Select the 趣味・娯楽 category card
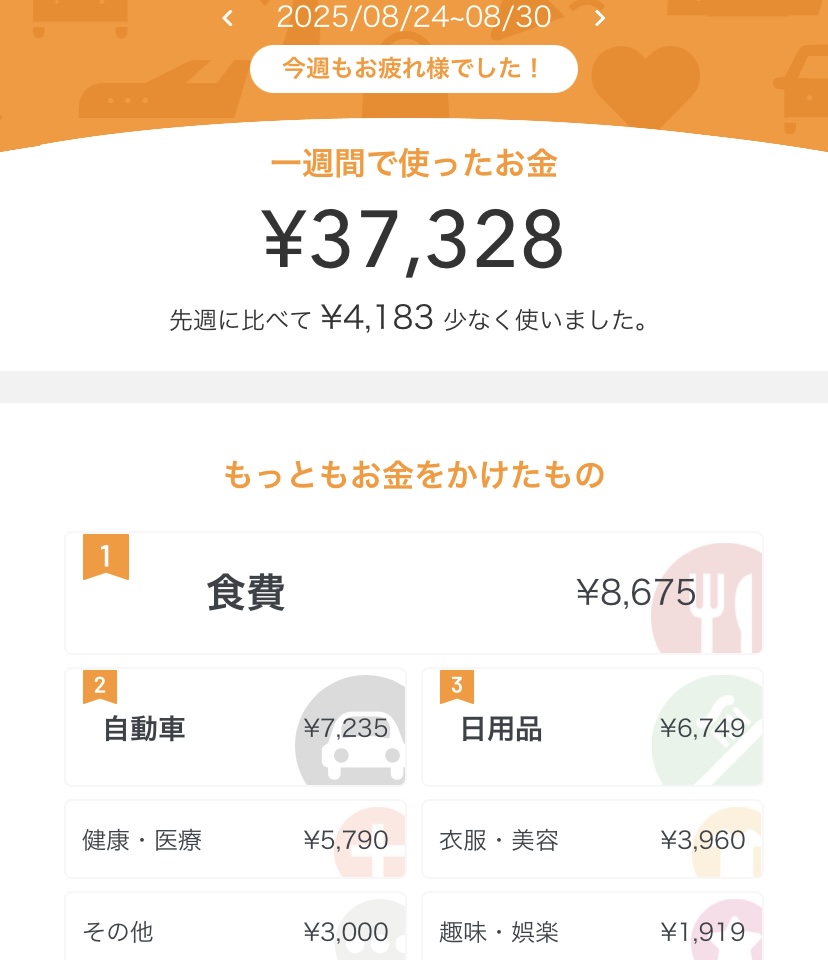Screen dimensions: 828x960 pyautogui.click(x=592, y=930)
